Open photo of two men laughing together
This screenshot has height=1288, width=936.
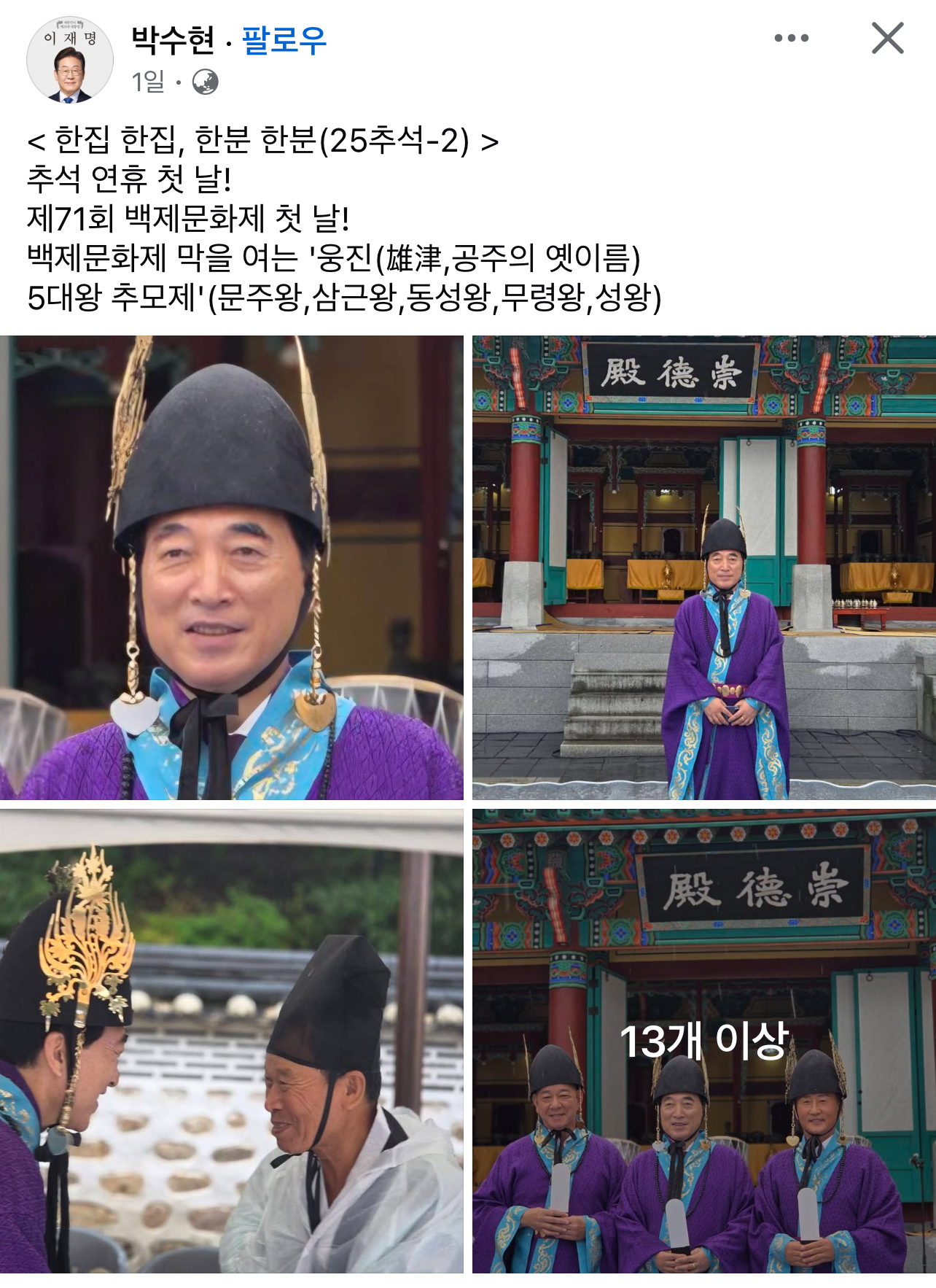coord(231,1041)
